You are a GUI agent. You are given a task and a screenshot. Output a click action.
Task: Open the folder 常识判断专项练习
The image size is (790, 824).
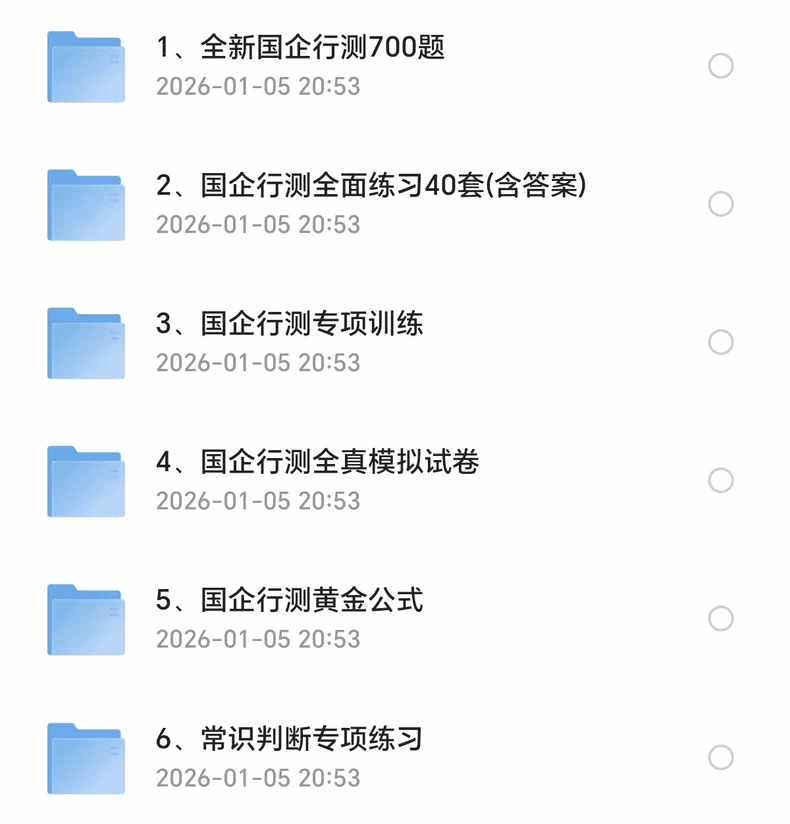(290, 739)
